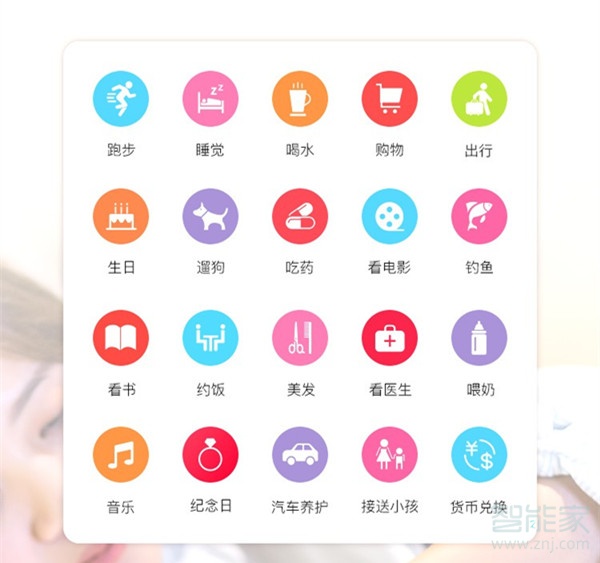Choose the 汽车养护 car maintenance category
Viewport: 600px width, 563px height.
click(x=299, y=455)
